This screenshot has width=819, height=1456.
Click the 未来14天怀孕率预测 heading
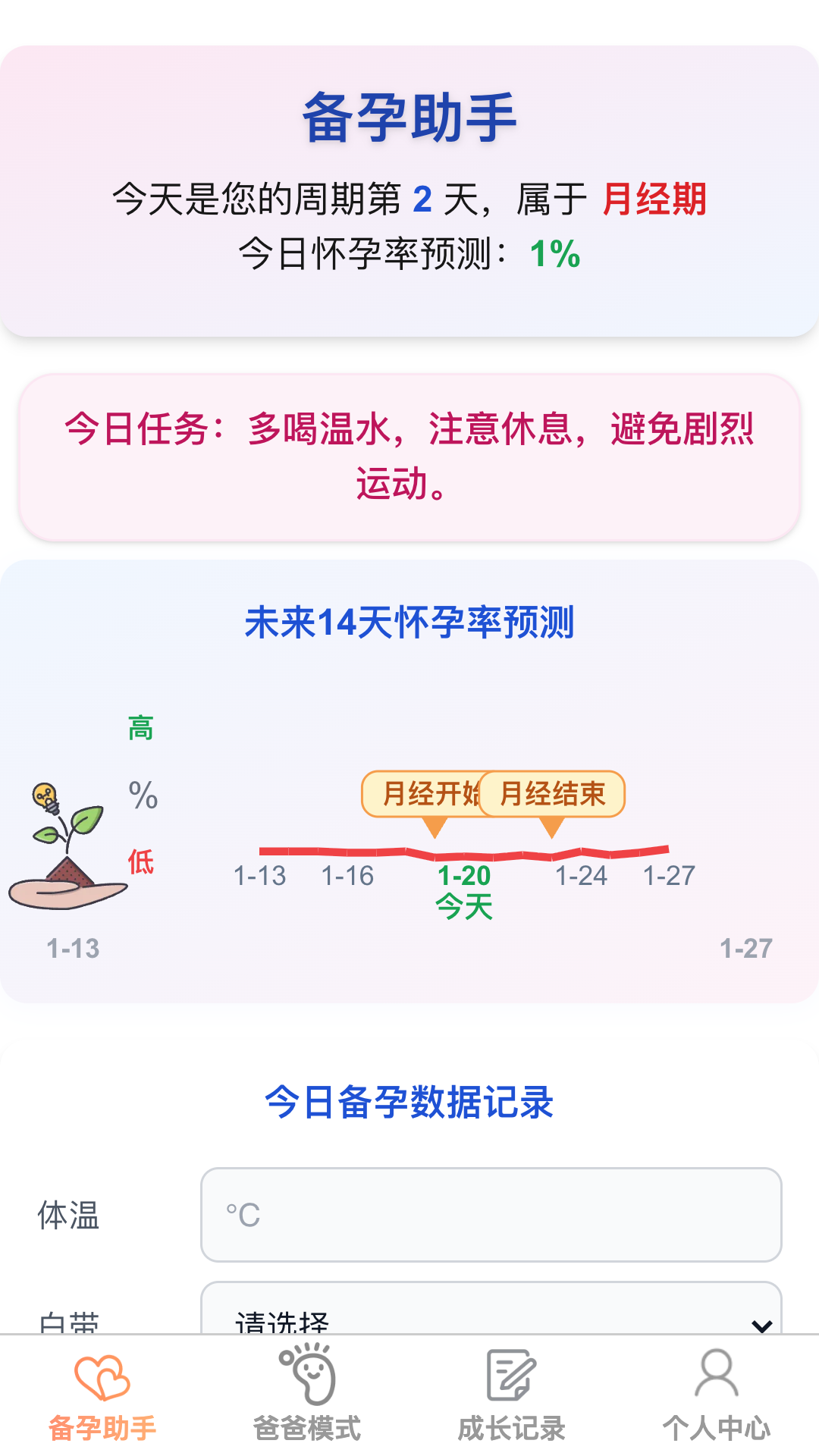click(x=409, y=623)
